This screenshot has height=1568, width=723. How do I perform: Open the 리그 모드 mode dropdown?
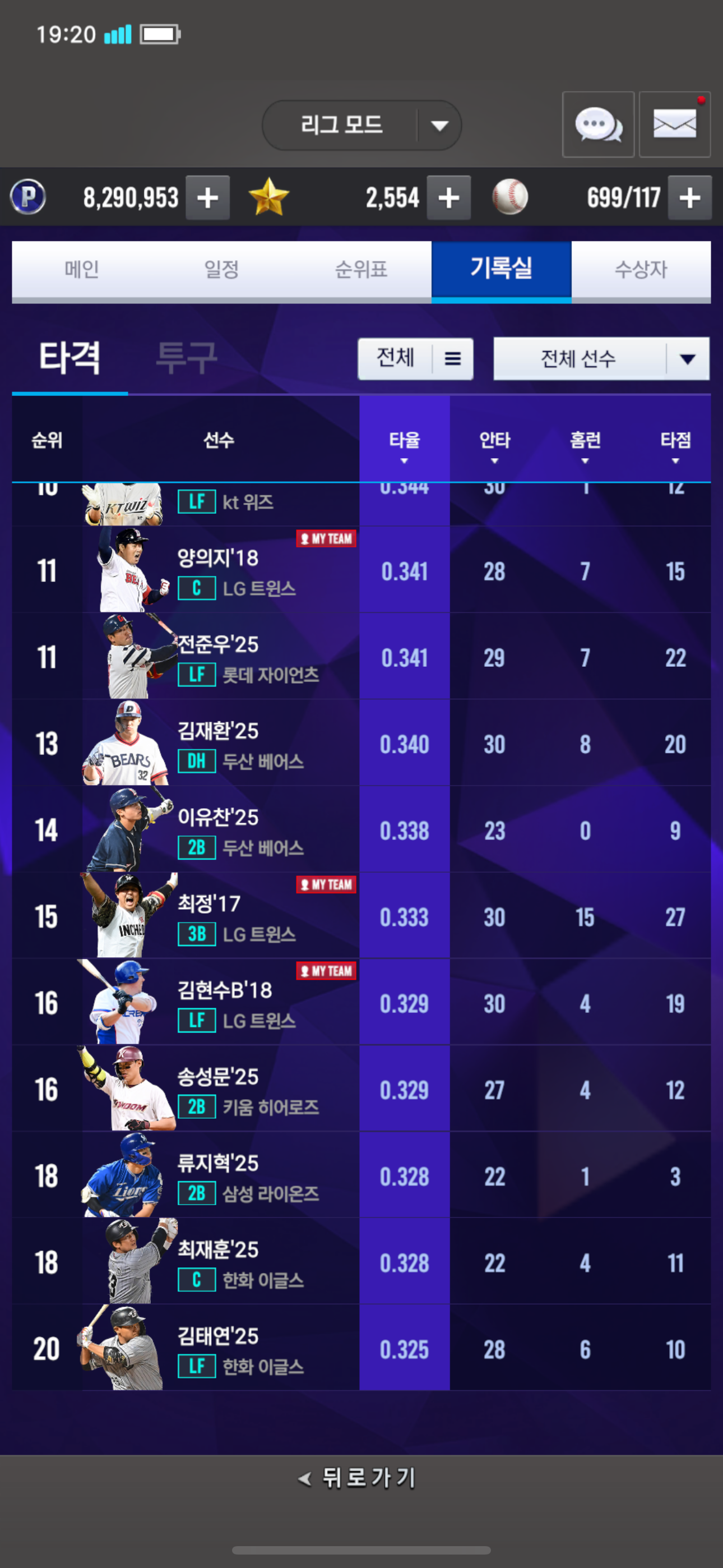coord(361,126)
